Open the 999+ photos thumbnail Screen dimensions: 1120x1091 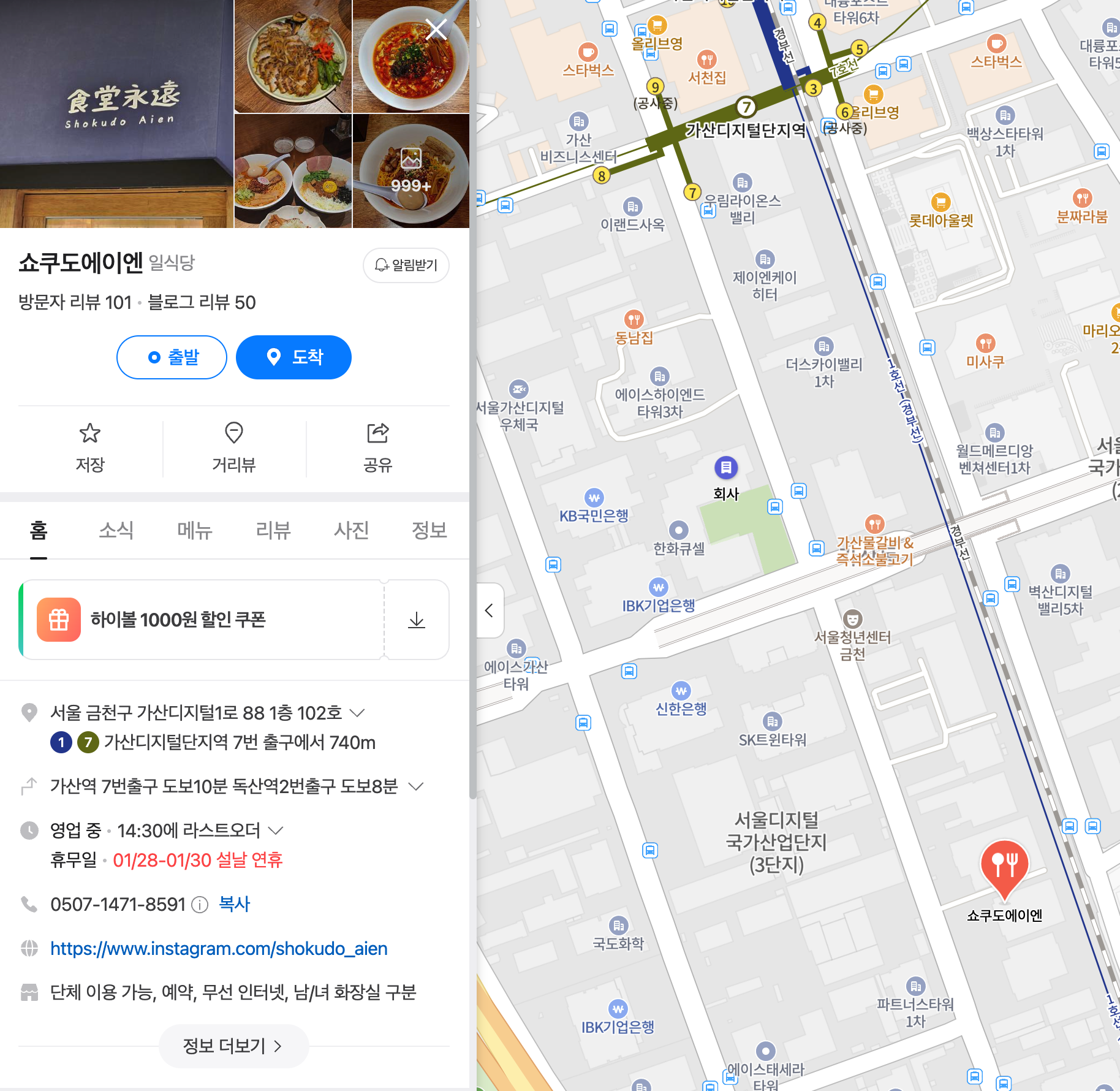411,171
